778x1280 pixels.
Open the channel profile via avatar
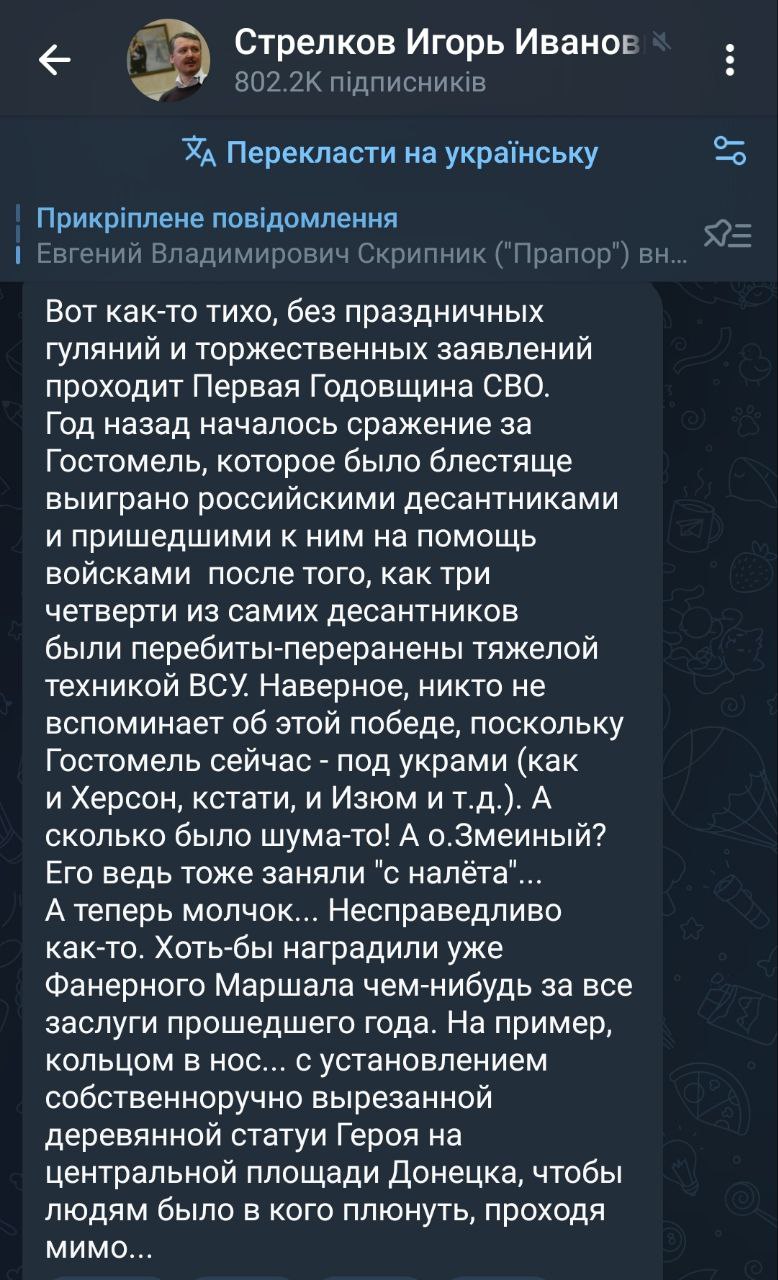coord(168,60)
